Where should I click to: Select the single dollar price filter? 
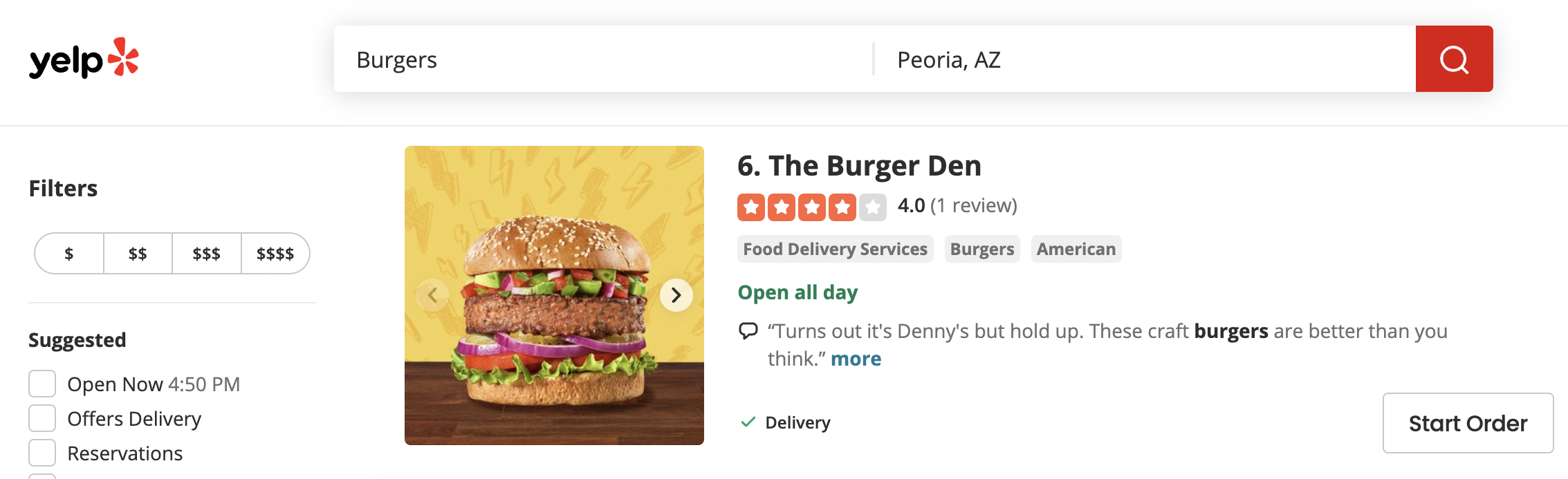pyautogui.click(x=69, y=254)
